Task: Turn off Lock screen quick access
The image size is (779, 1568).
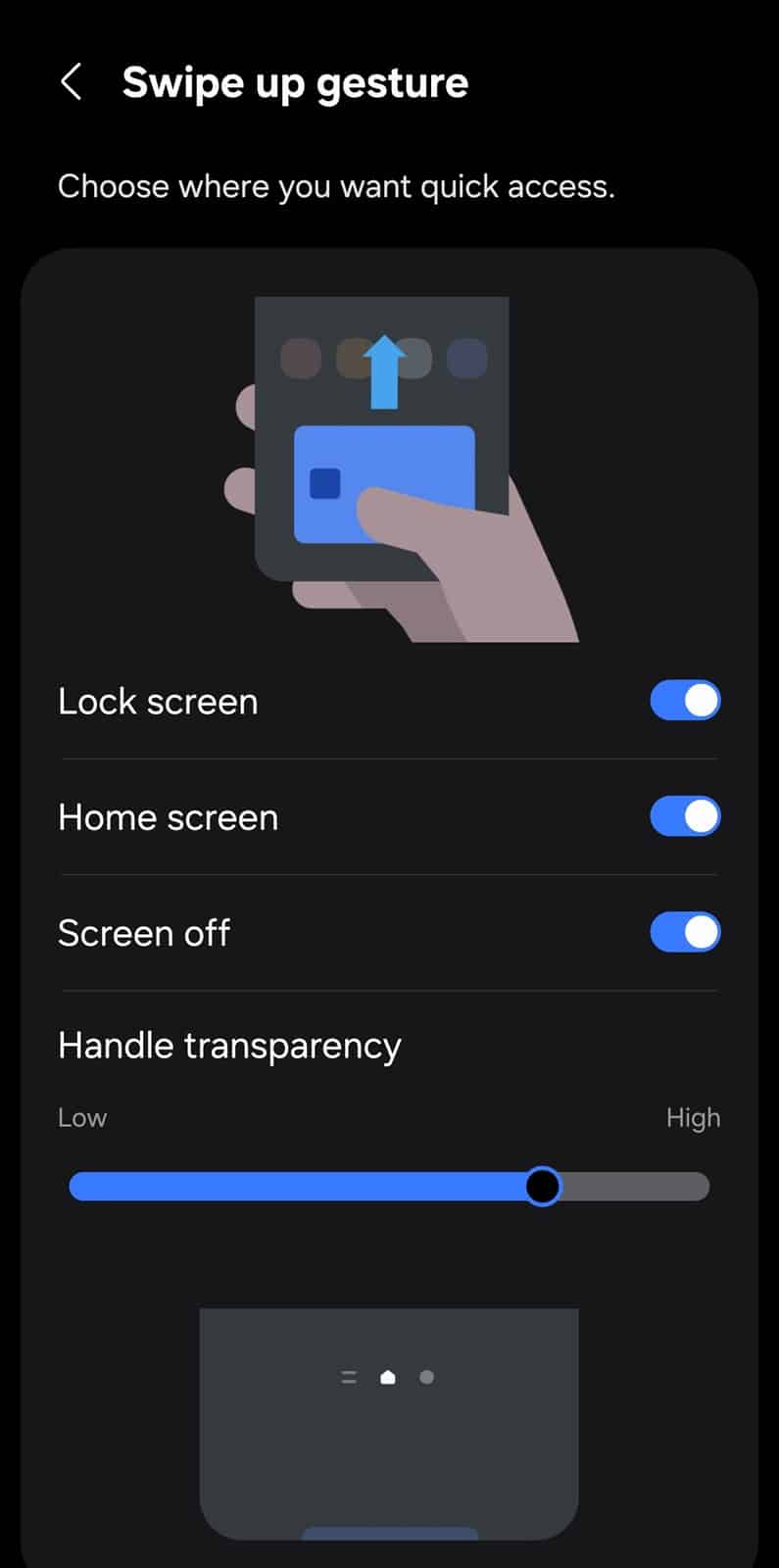Action: pos(685,701)
